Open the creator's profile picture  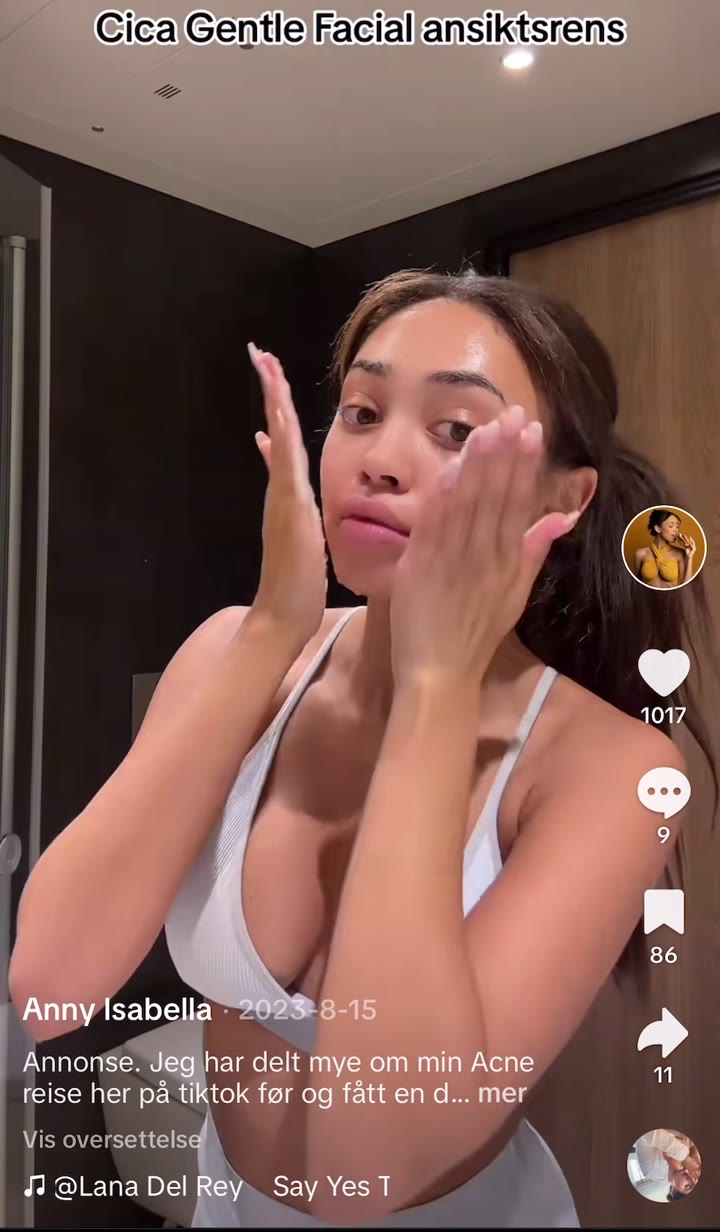(664, 547)
